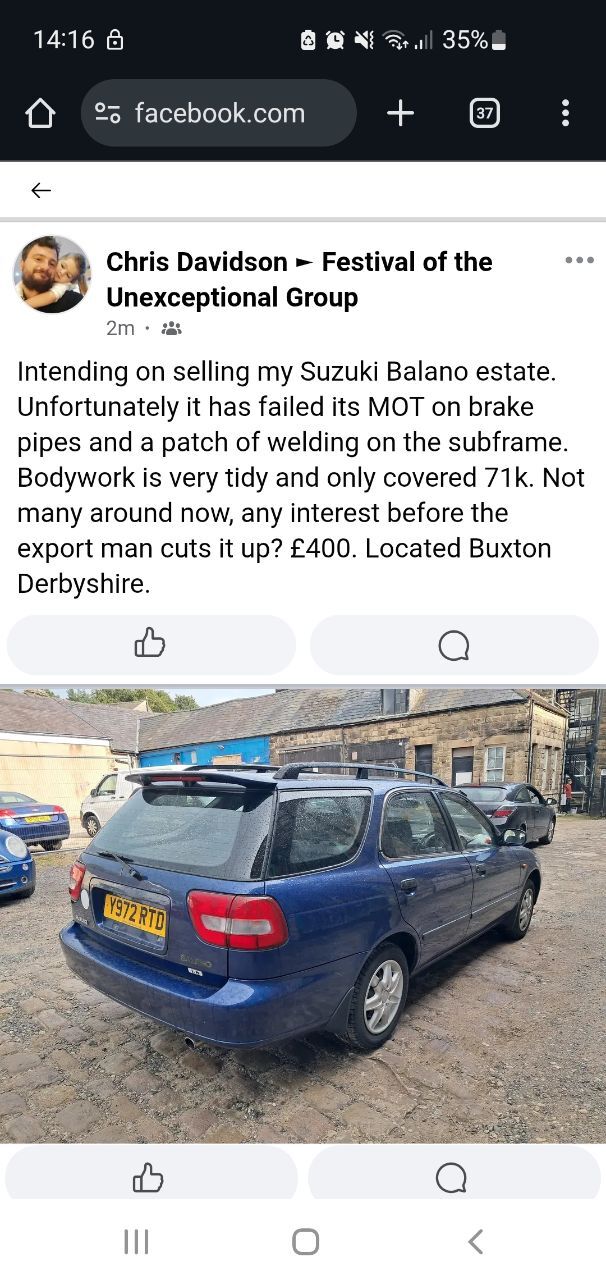Like Chris Davidson's Suzuki post
This screenshot has height=1280, width=606.
(x=151, y=645)
